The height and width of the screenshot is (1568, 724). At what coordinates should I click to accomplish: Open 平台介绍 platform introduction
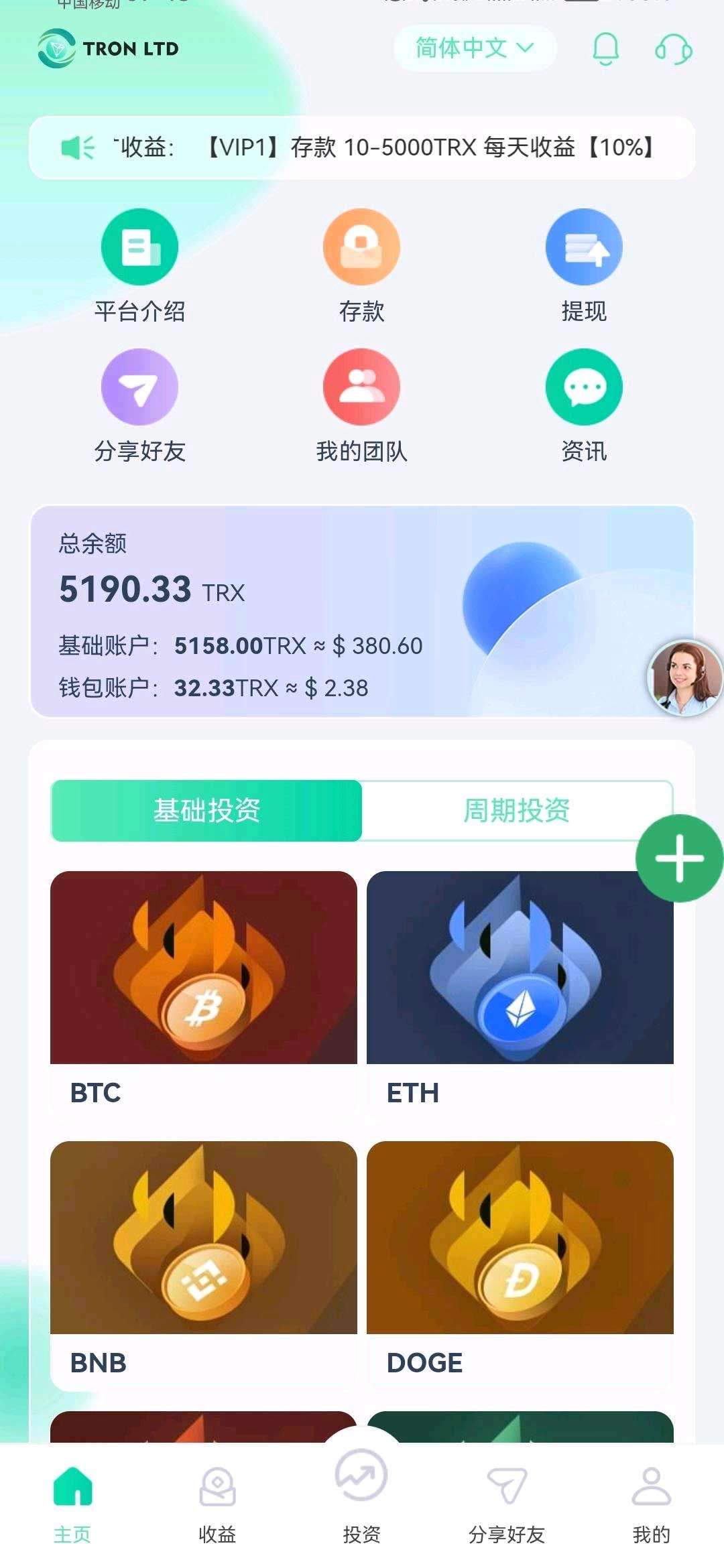click(139, 266)
